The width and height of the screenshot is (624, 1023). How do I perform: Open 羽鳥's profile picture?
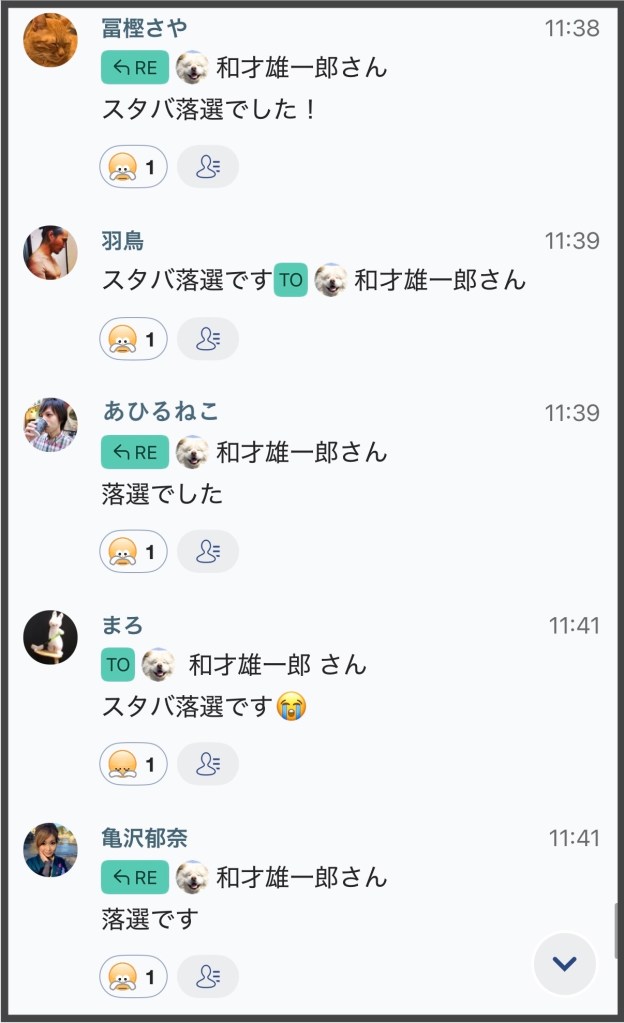coord(50,252)
